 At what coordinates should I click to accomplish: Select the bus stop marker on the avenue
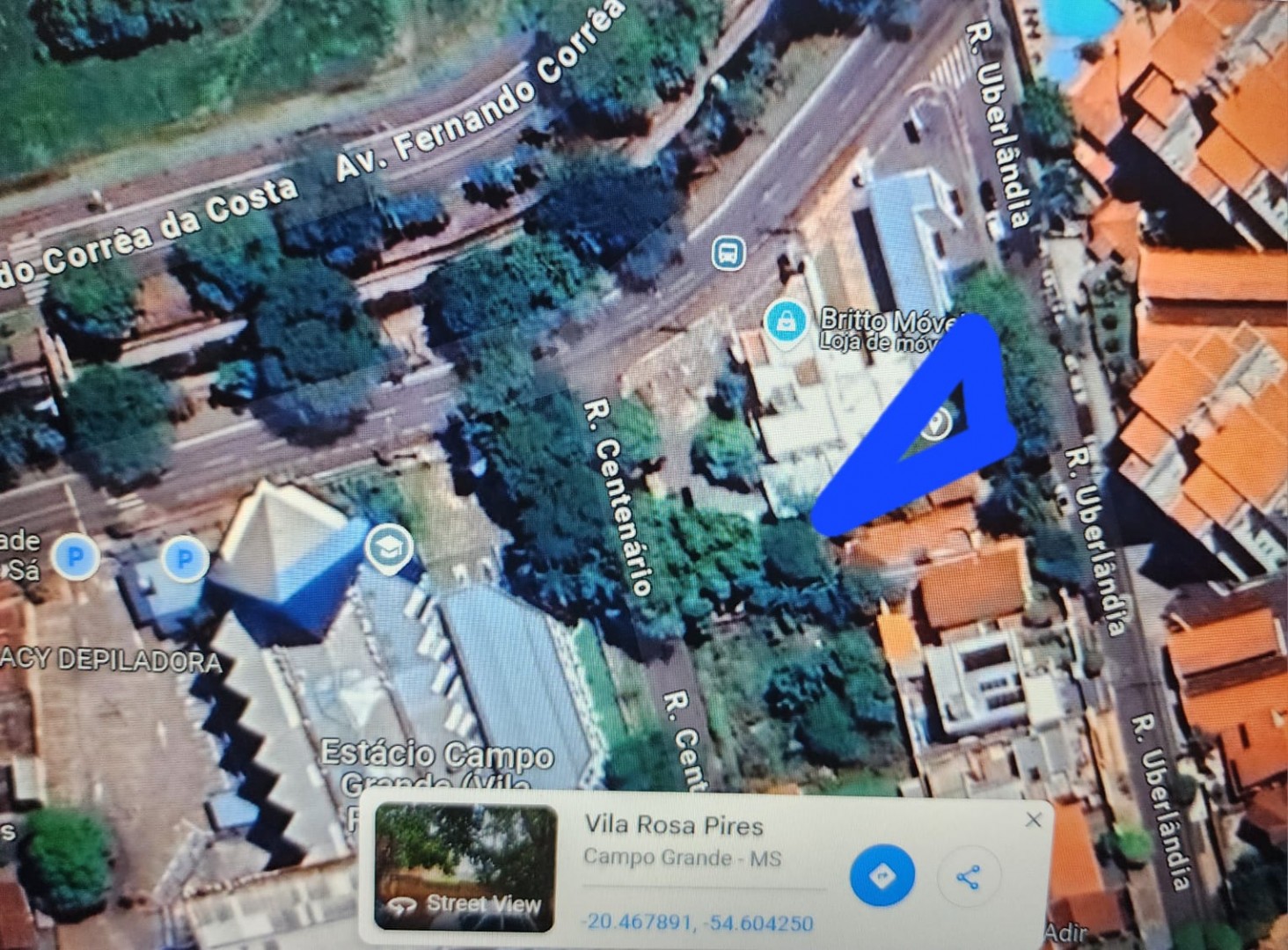[x=728, y=253]
